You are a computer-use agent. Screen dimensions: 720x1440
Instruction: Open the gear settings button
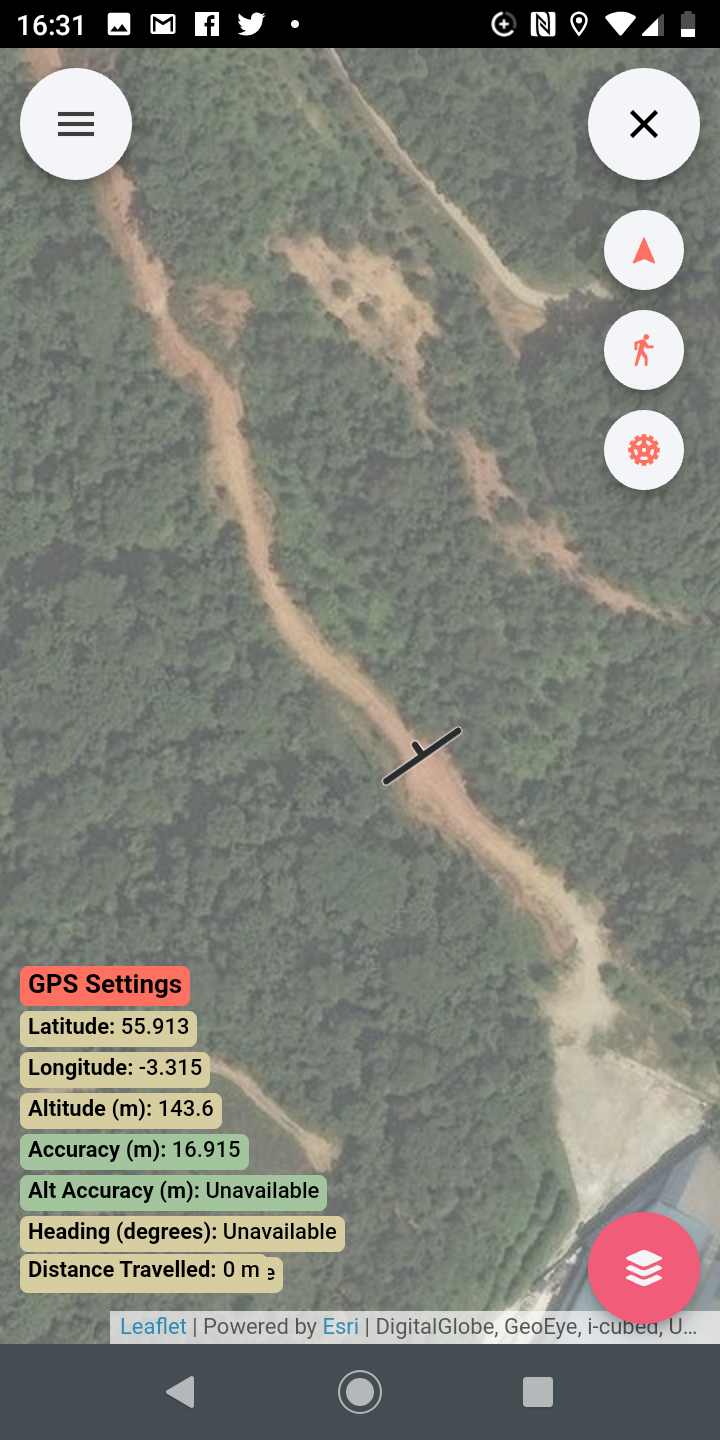click(x=643, y=450)
